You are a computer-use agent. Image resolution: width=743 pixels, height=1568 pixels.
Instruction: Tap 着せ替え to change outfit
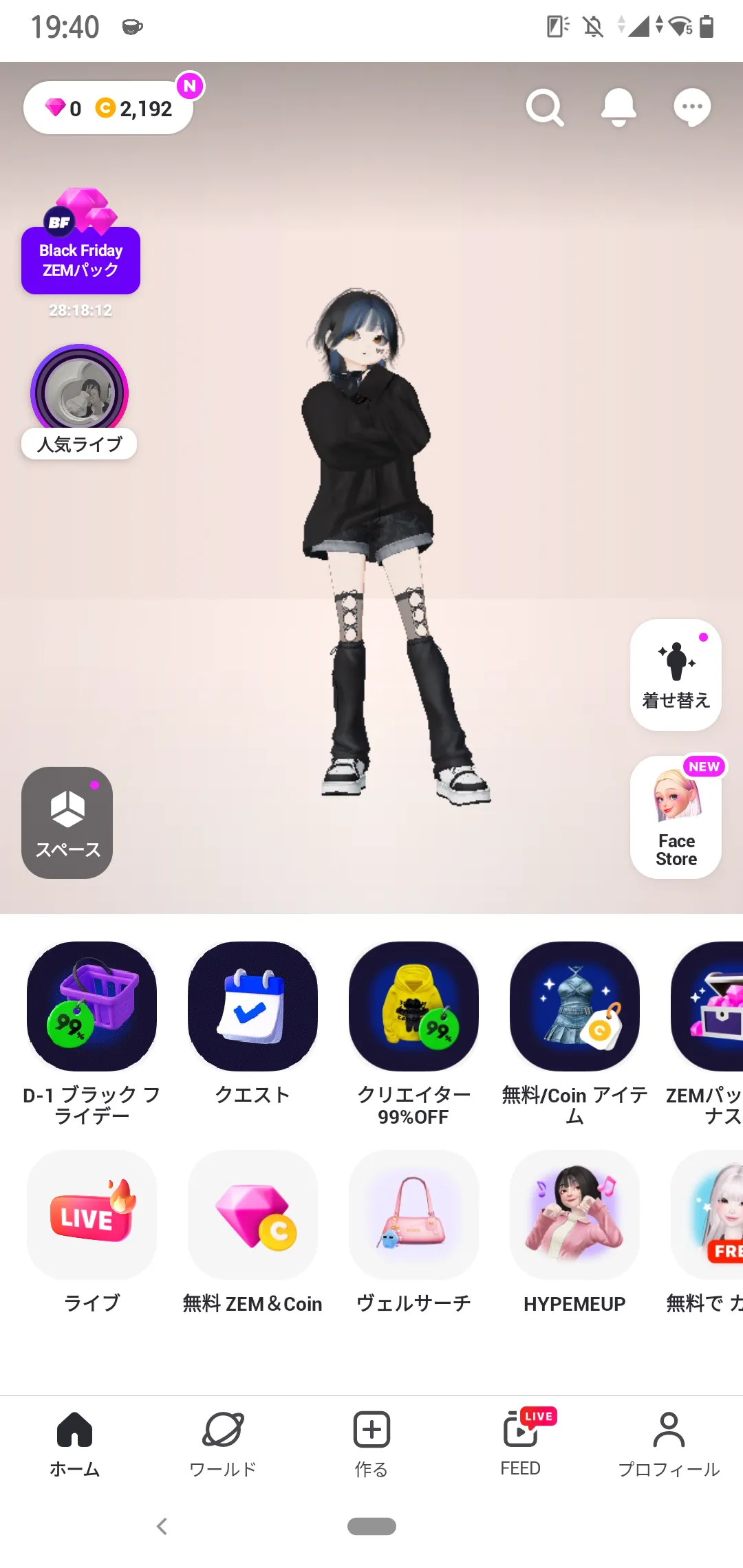pos(676,675)
